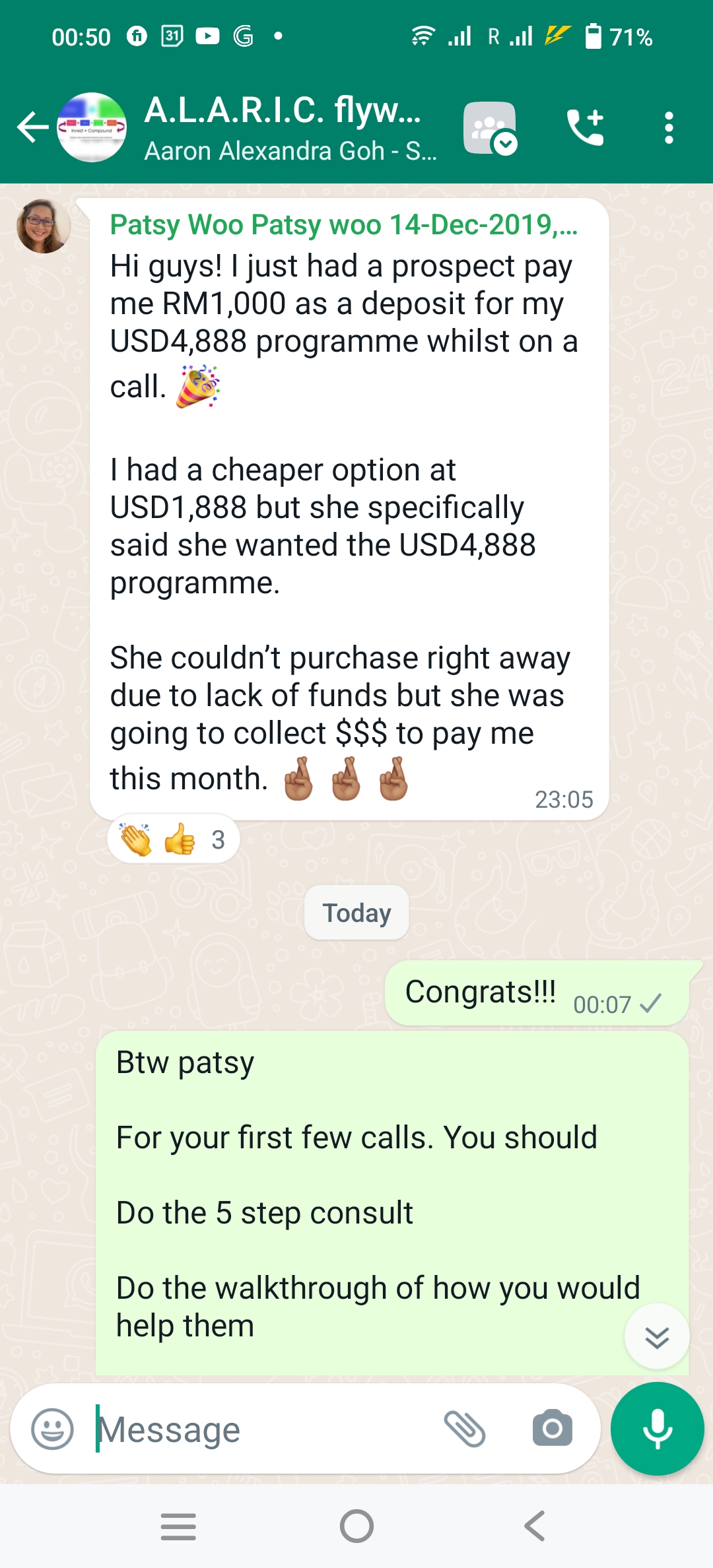Start a group call
The width and height of the screenshot is (713, 1568).
(585, 127)
